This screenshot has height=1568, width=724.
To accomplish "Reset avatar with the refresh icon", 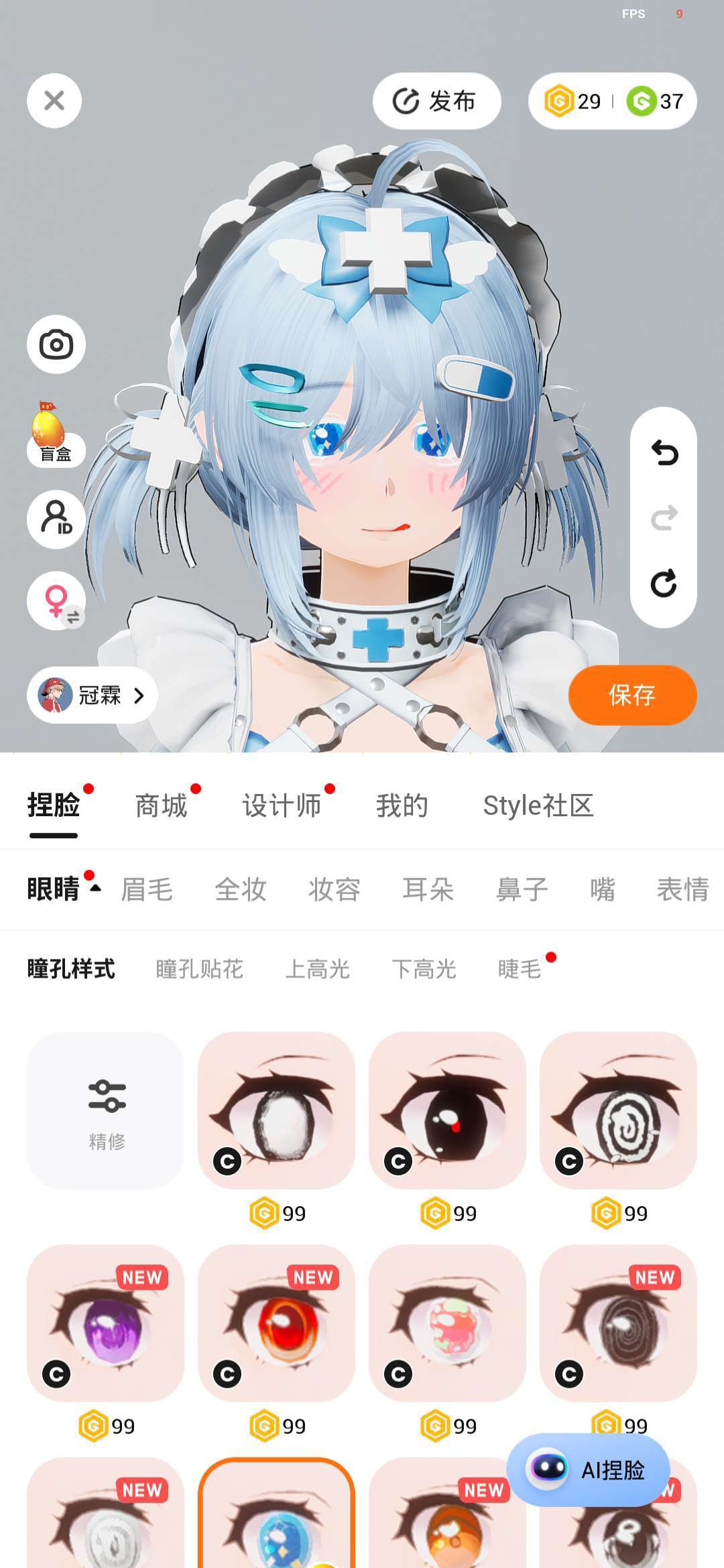I will coord(664,583).
